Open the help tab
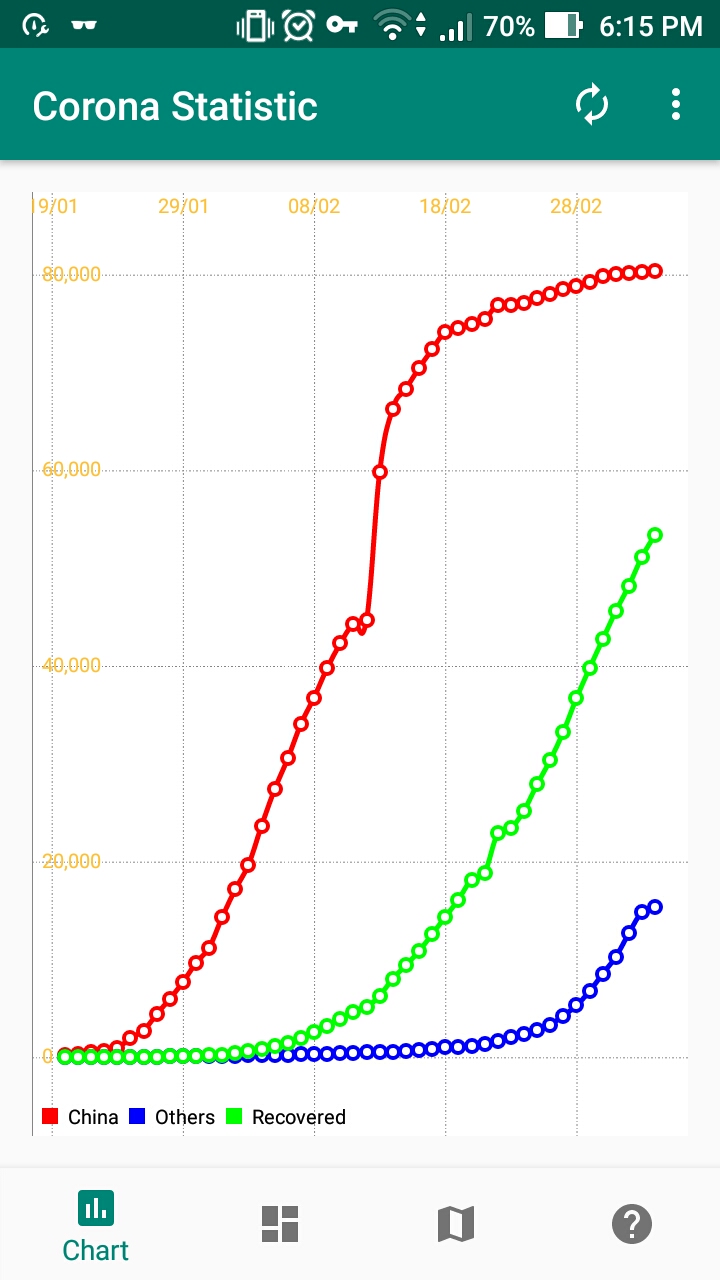 click(x=632, y=1223)
